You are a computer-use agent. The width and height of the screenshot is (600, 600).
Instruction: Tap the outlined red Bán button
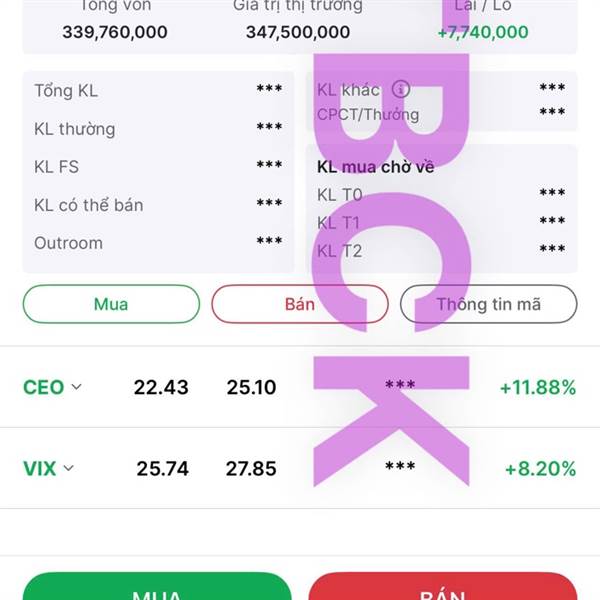click(x=300, y=304)
